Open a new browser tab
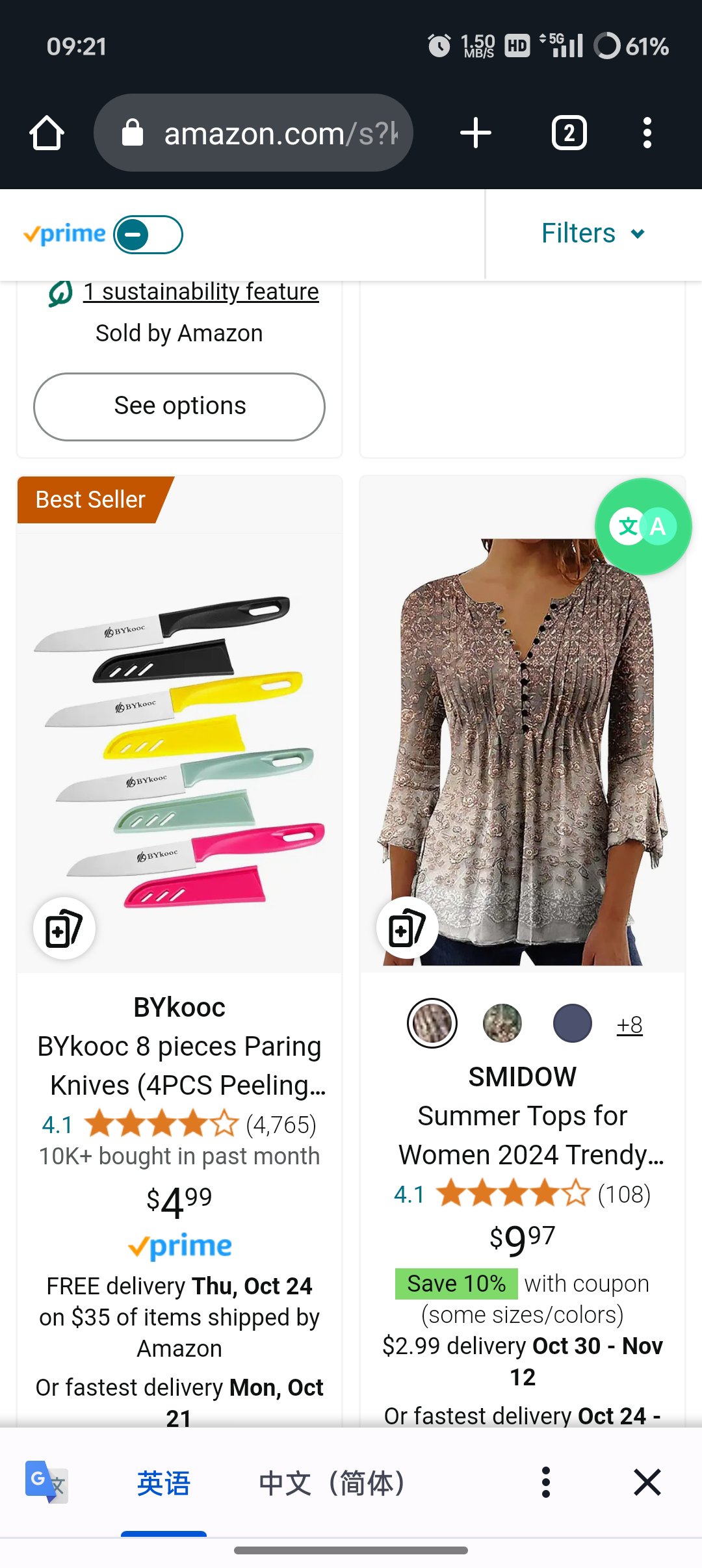The height and width of the screenshot is (1568, 702). [475, 133]
